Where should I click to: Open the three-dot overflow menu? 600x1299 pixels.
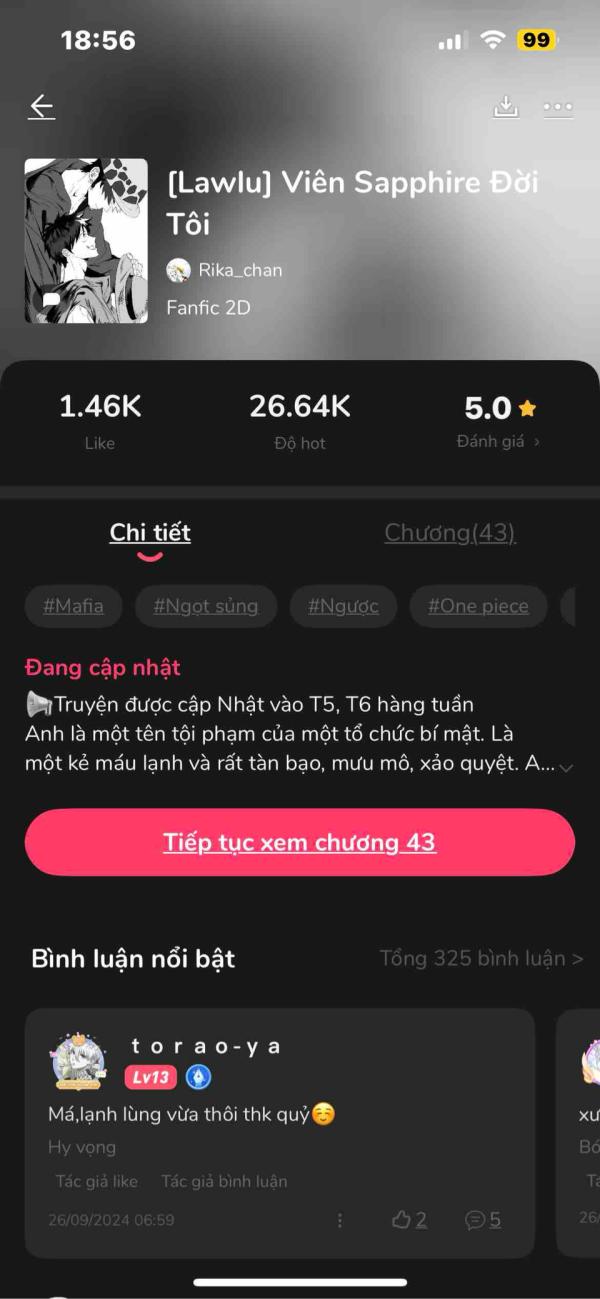point(558,107)
